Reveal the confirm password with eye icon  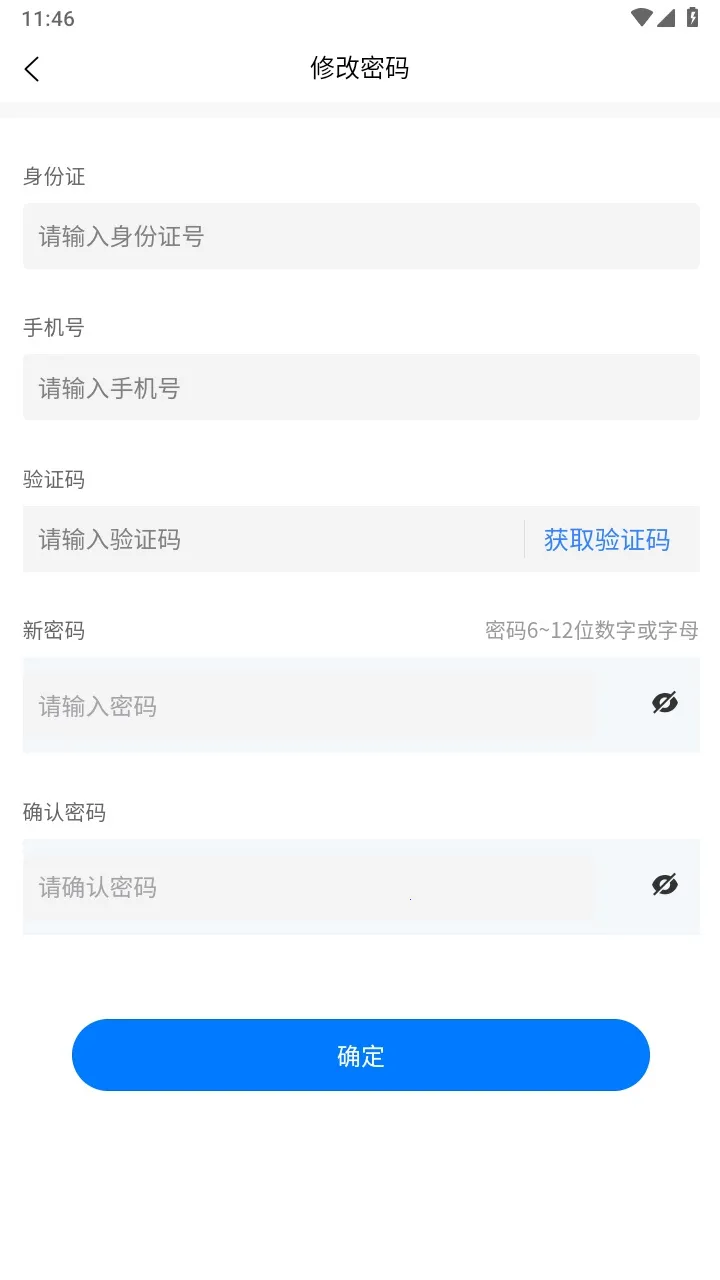[664, 885]
